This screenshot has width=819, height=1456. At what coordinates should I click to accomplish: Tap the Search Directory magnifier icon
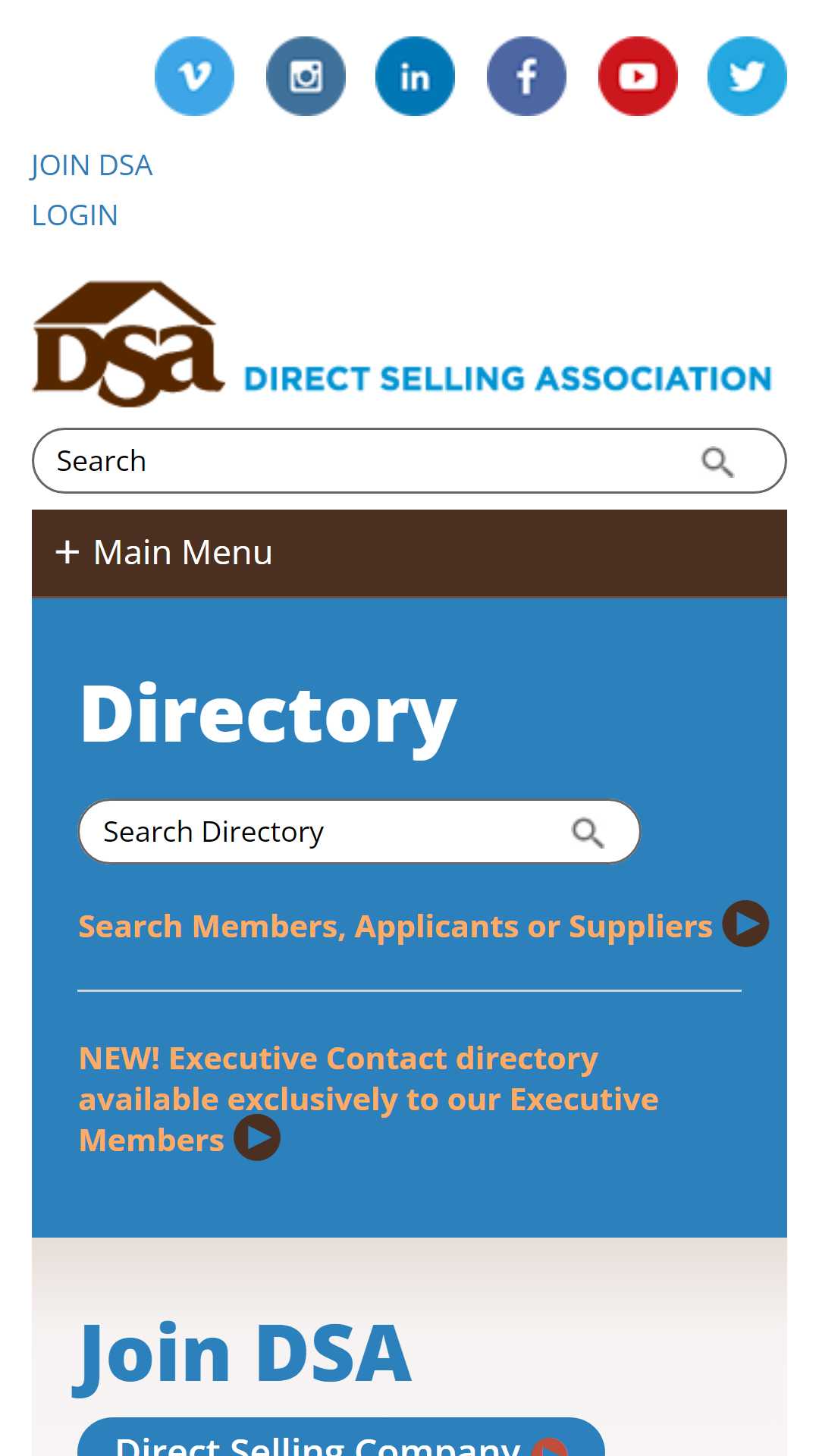[588, 832]
